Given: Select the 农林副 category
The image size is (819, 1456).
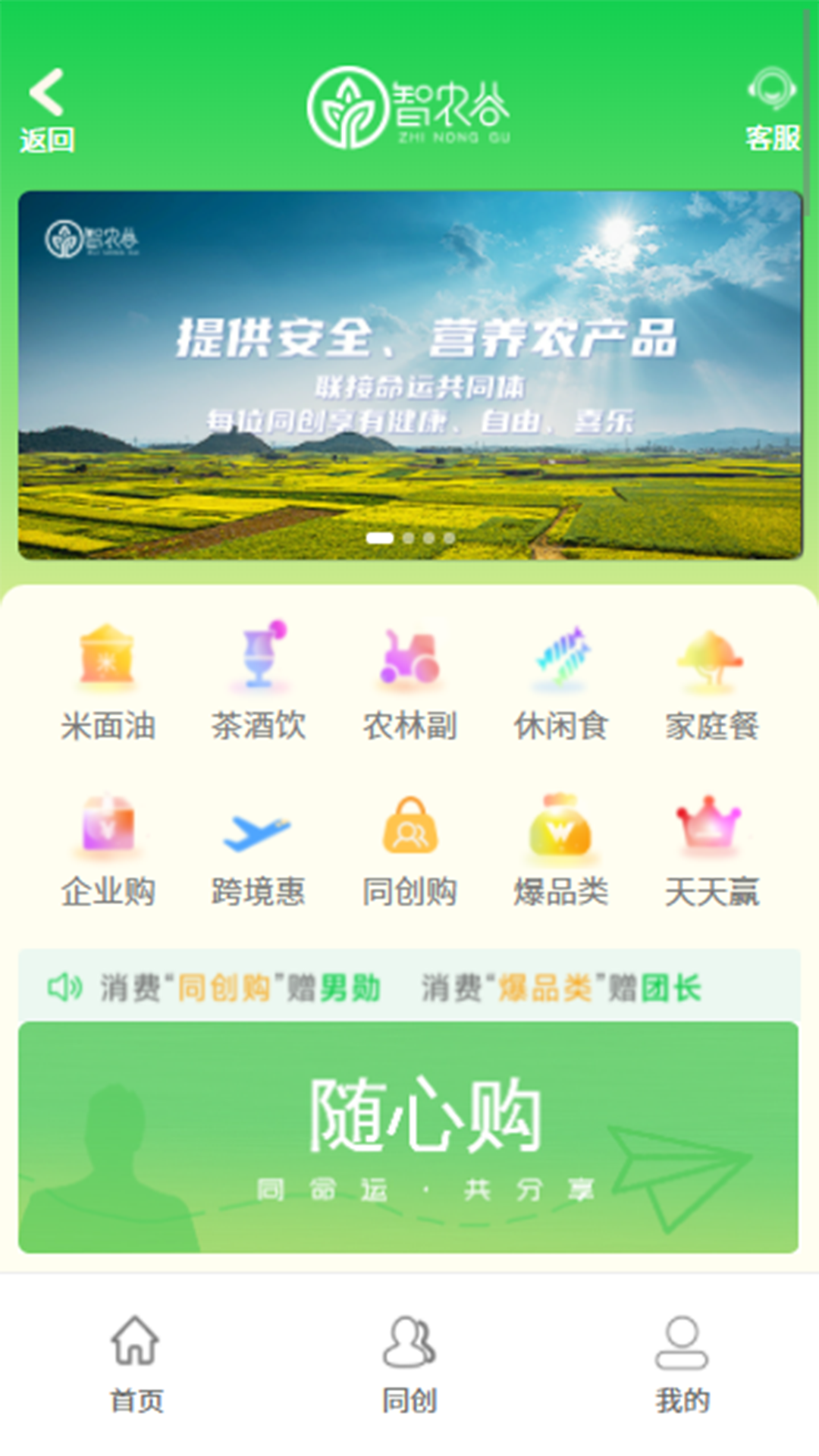Looking at the screenshot, I should click(409, 680).
